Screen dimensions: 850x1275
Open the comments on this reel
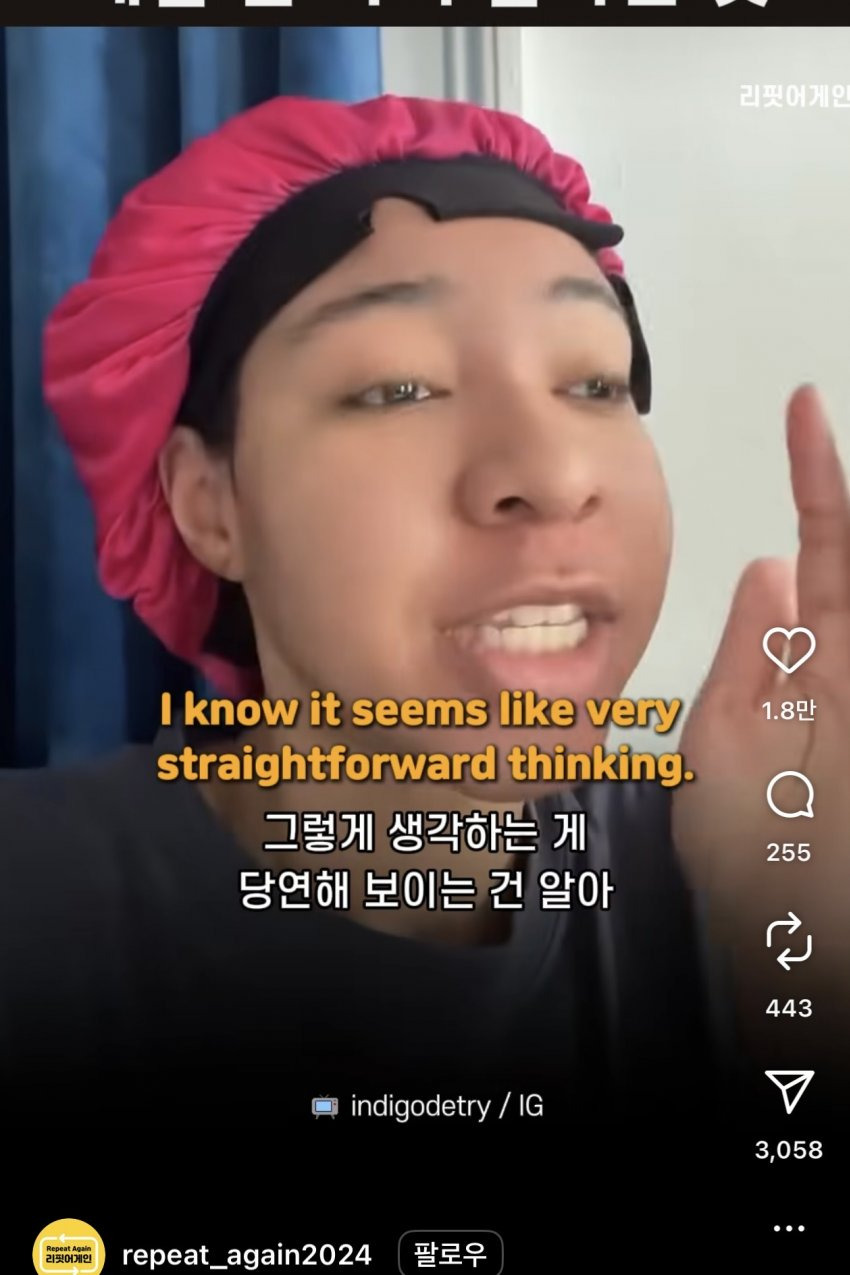(789, 797)
